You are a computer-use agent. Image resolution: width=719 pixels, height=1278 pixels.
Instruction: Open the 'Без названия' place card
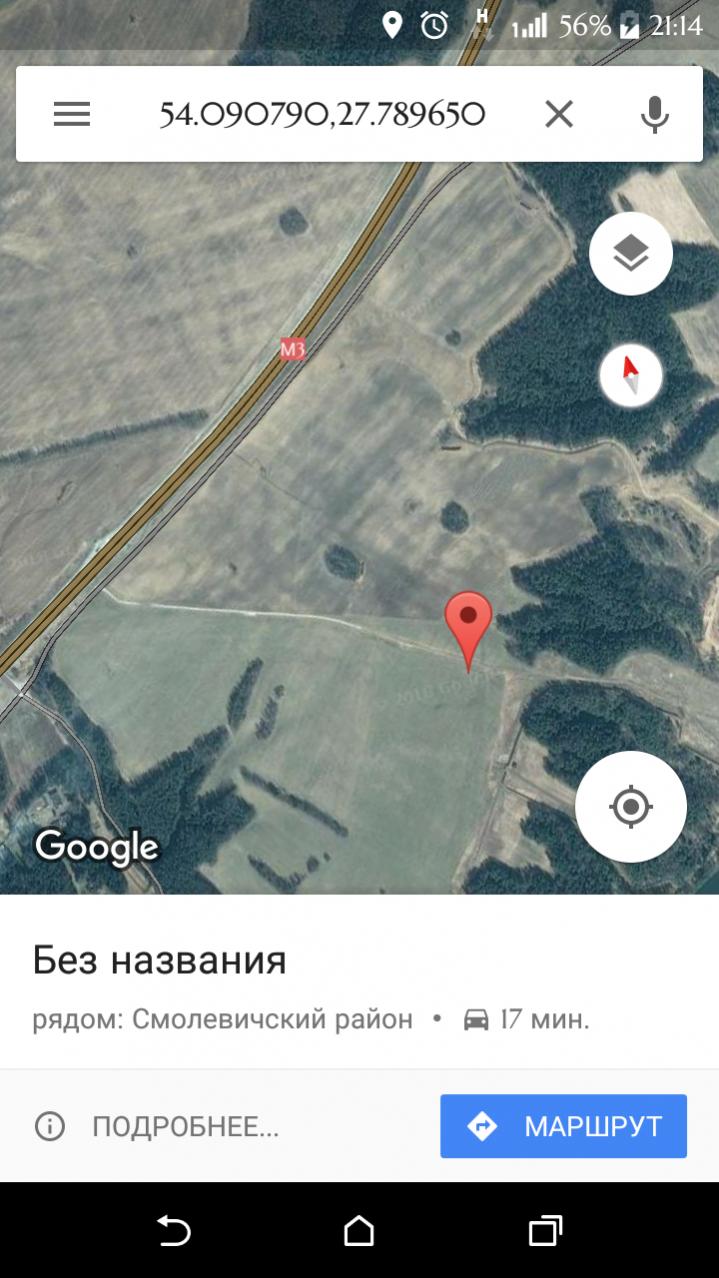point(160,961)
